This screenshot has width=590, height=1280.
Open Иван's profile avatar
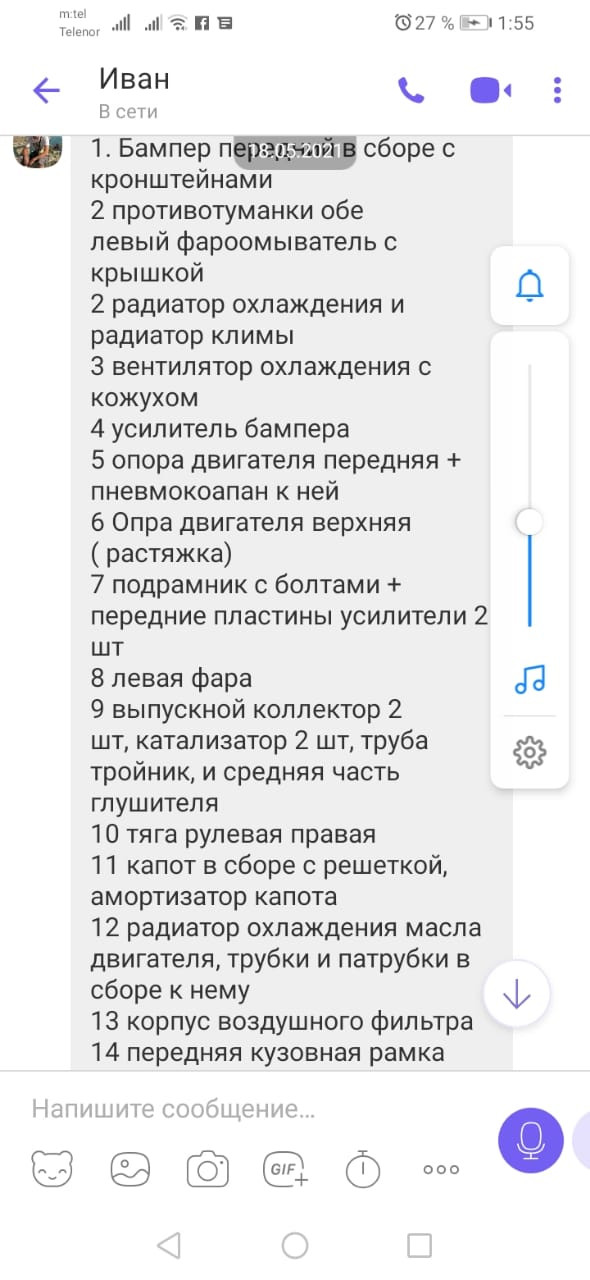(38, 150)
